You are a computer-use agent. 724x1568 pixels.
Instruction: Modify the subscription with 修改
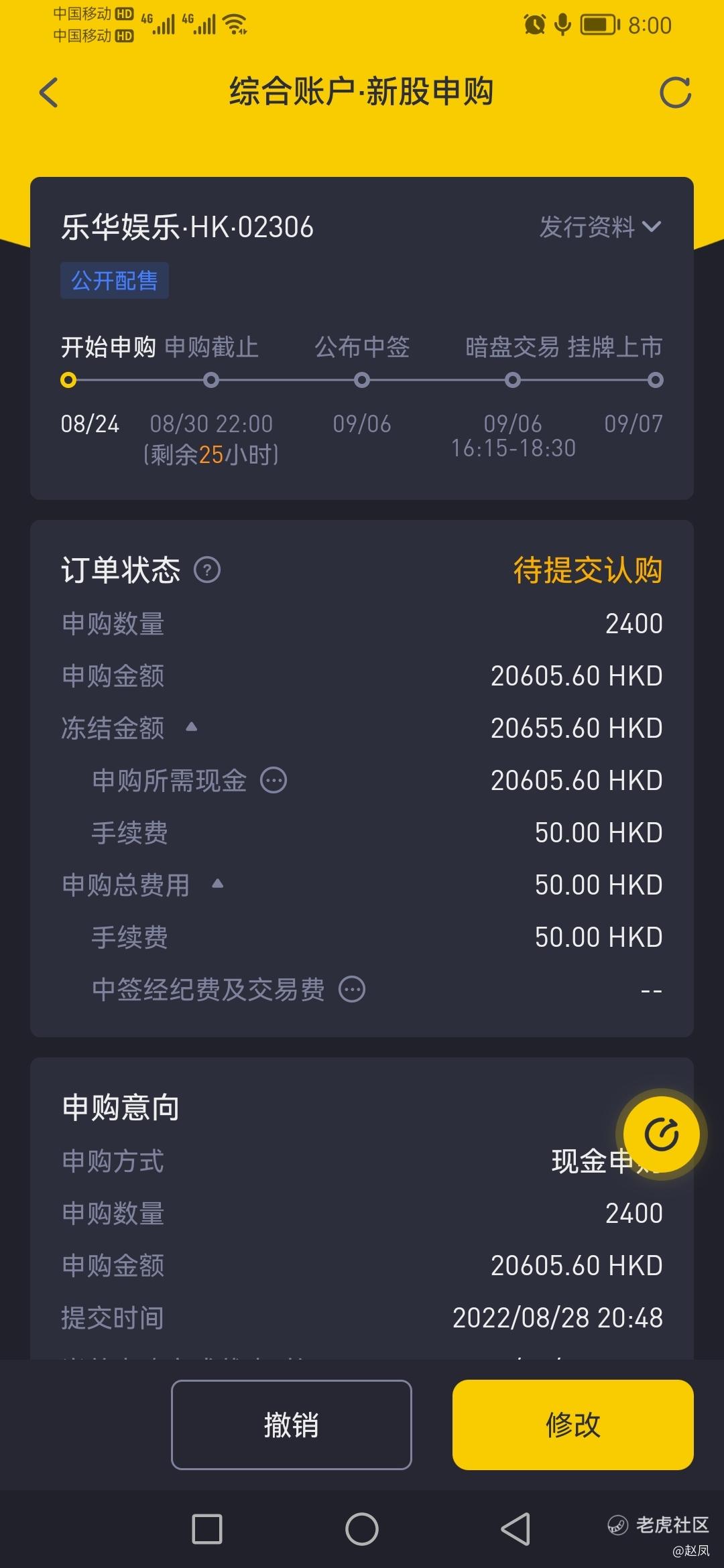(573, 1425)
